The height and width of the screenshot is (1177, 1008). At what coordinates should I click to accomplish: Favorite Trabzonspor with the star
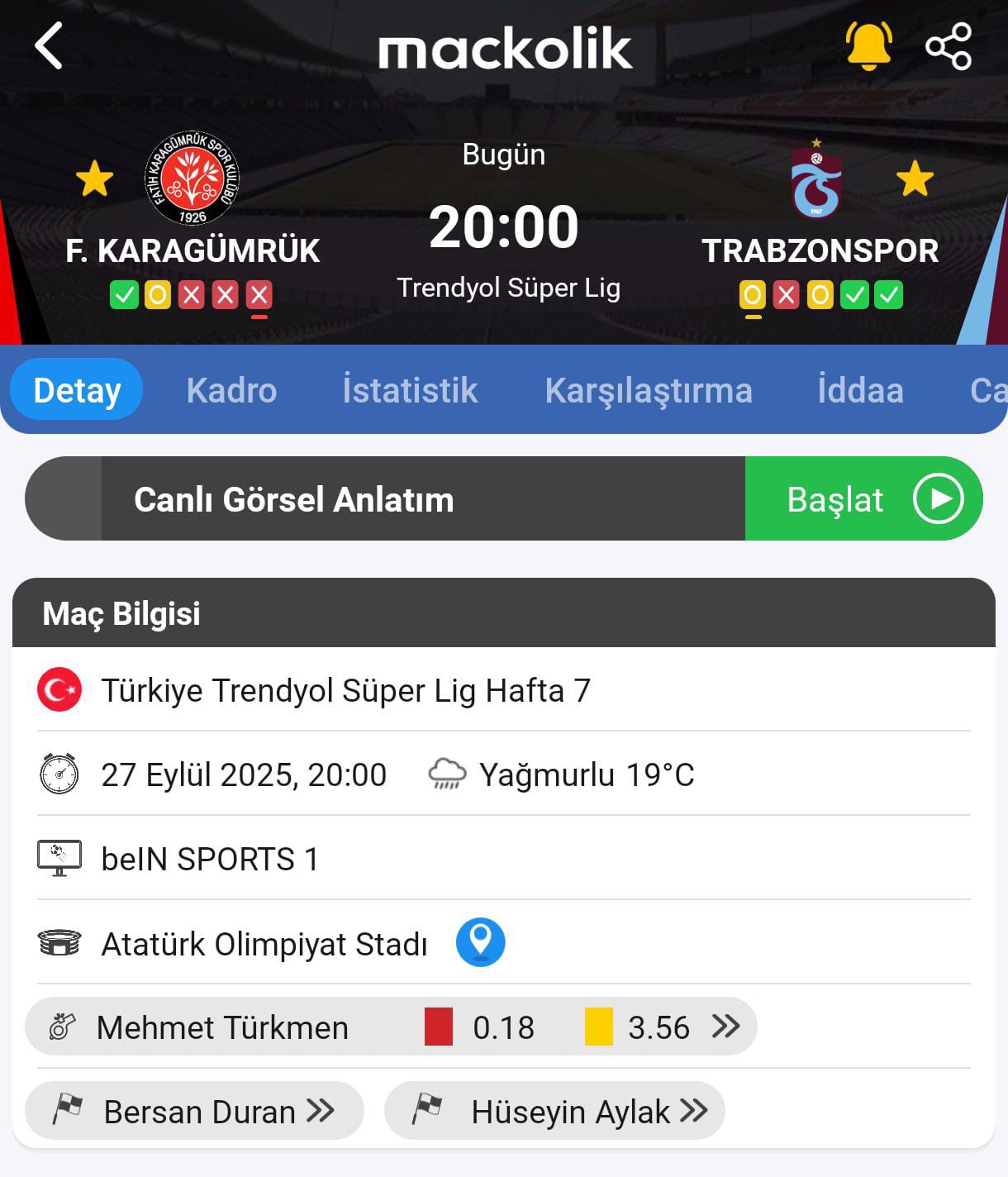tap(915, 179)
